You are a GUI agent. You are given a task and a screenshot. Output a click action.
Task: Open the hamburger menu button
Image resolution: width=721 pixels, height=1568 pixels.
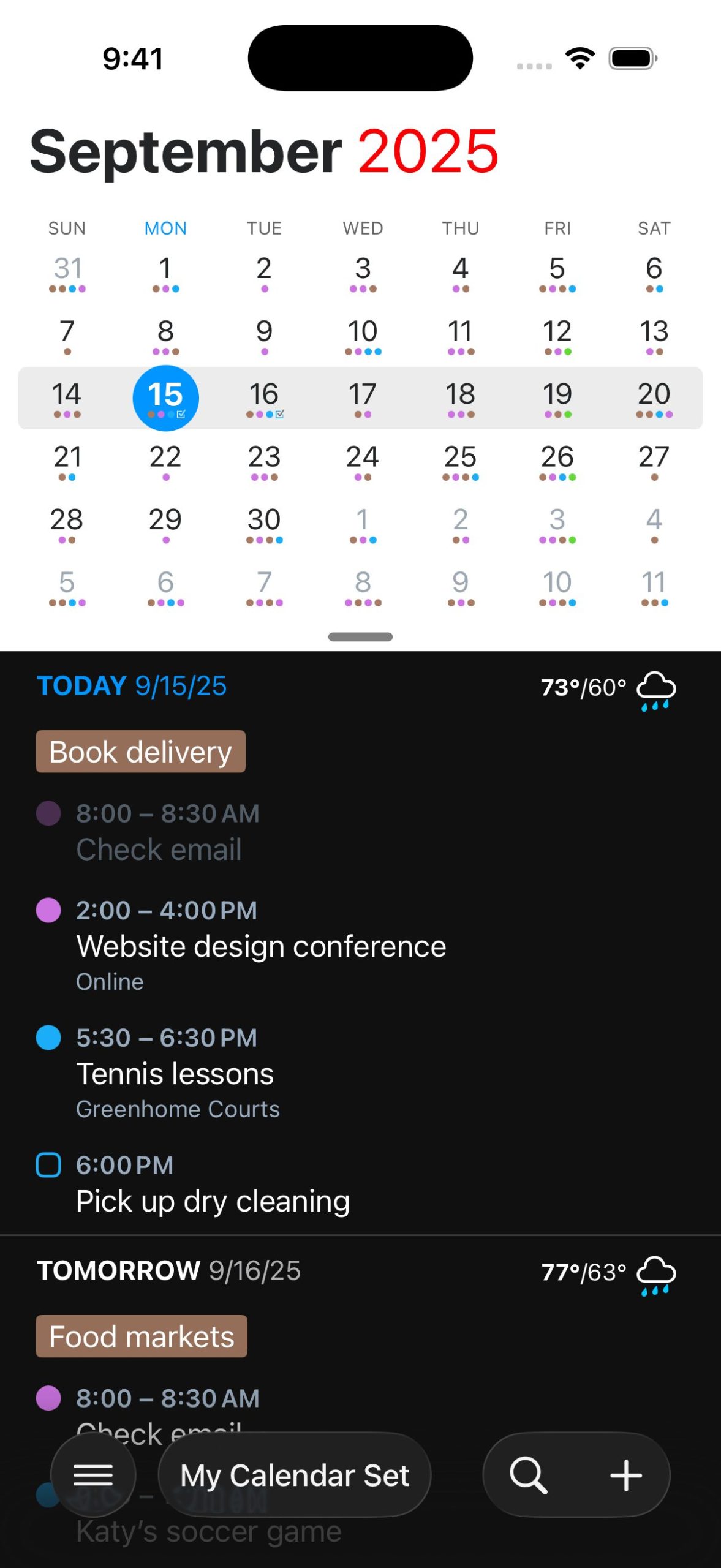93,1474
